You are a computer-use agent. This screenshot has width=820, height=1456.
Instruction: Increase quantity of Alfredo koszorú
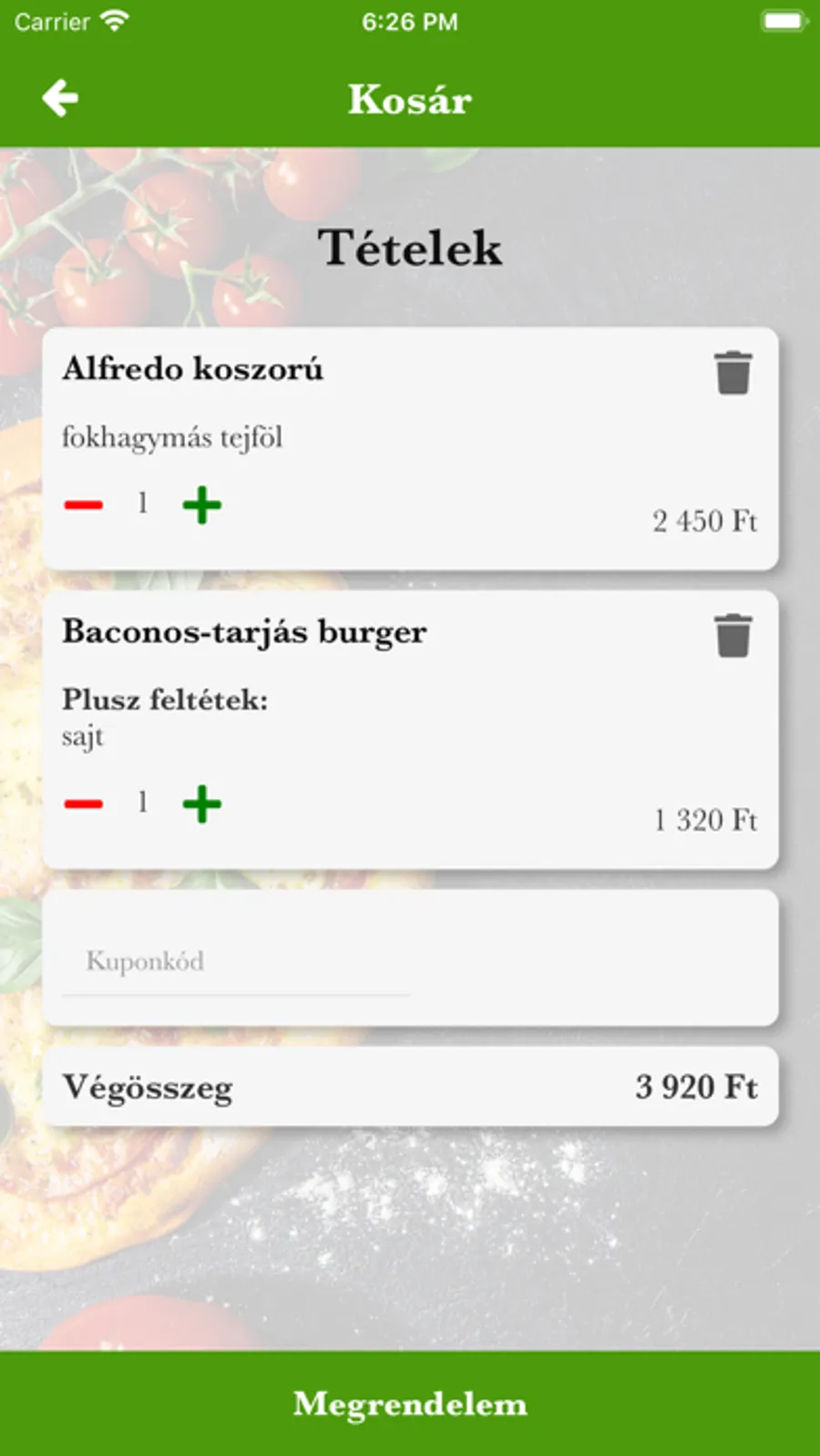[202, 505]
